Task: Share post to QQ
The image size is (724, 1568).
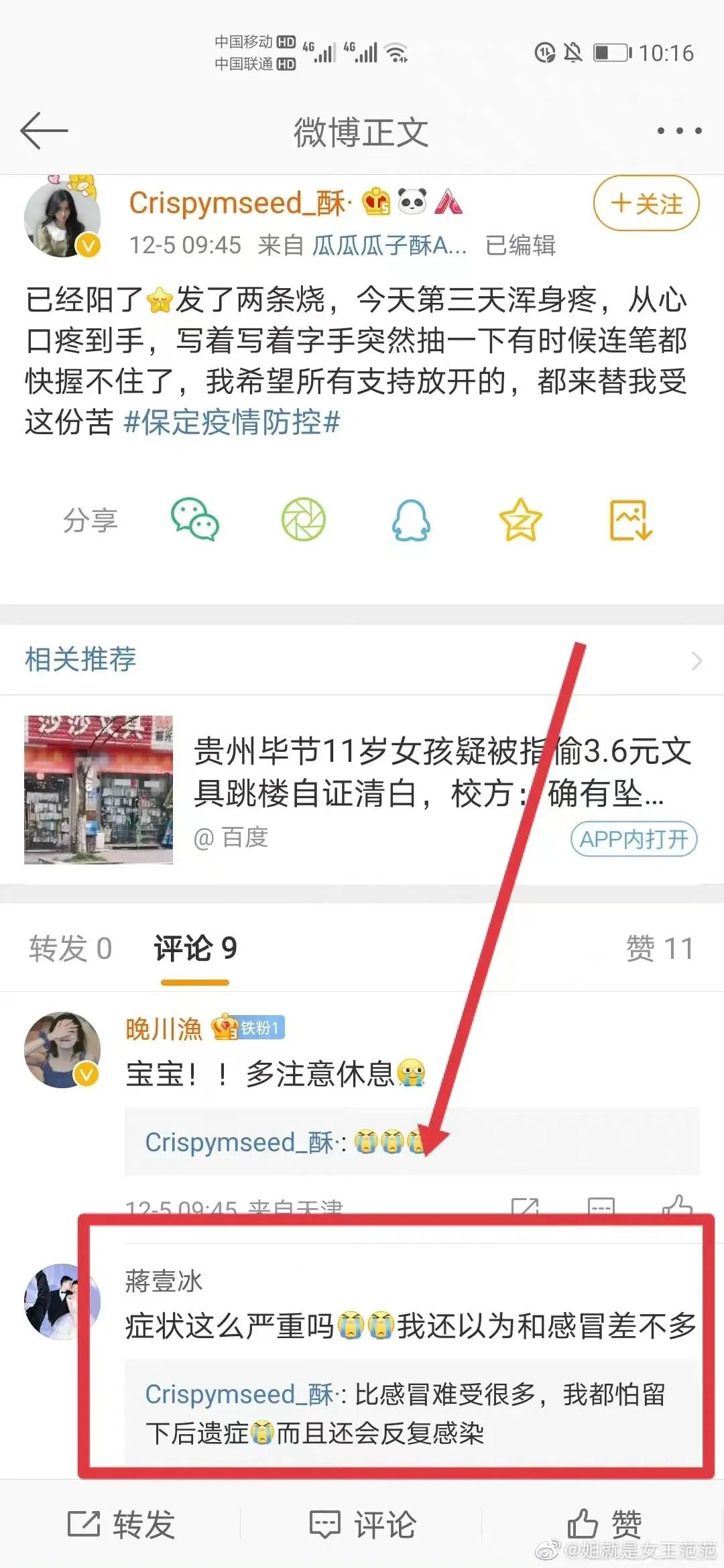Action: pyautogui.click(x=411, y=519)
